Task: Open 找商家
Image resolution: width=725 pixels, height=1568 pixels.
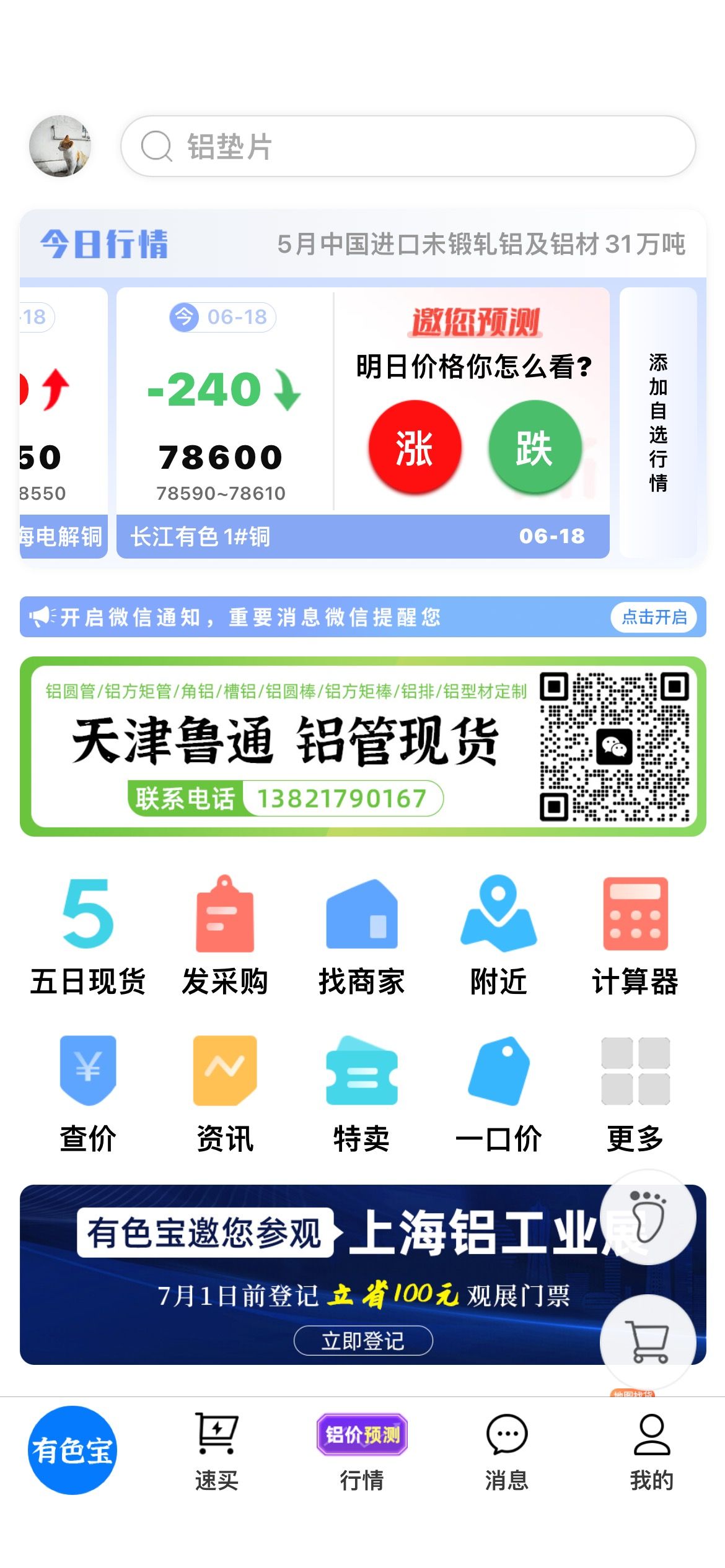Action: pos(362,936)
